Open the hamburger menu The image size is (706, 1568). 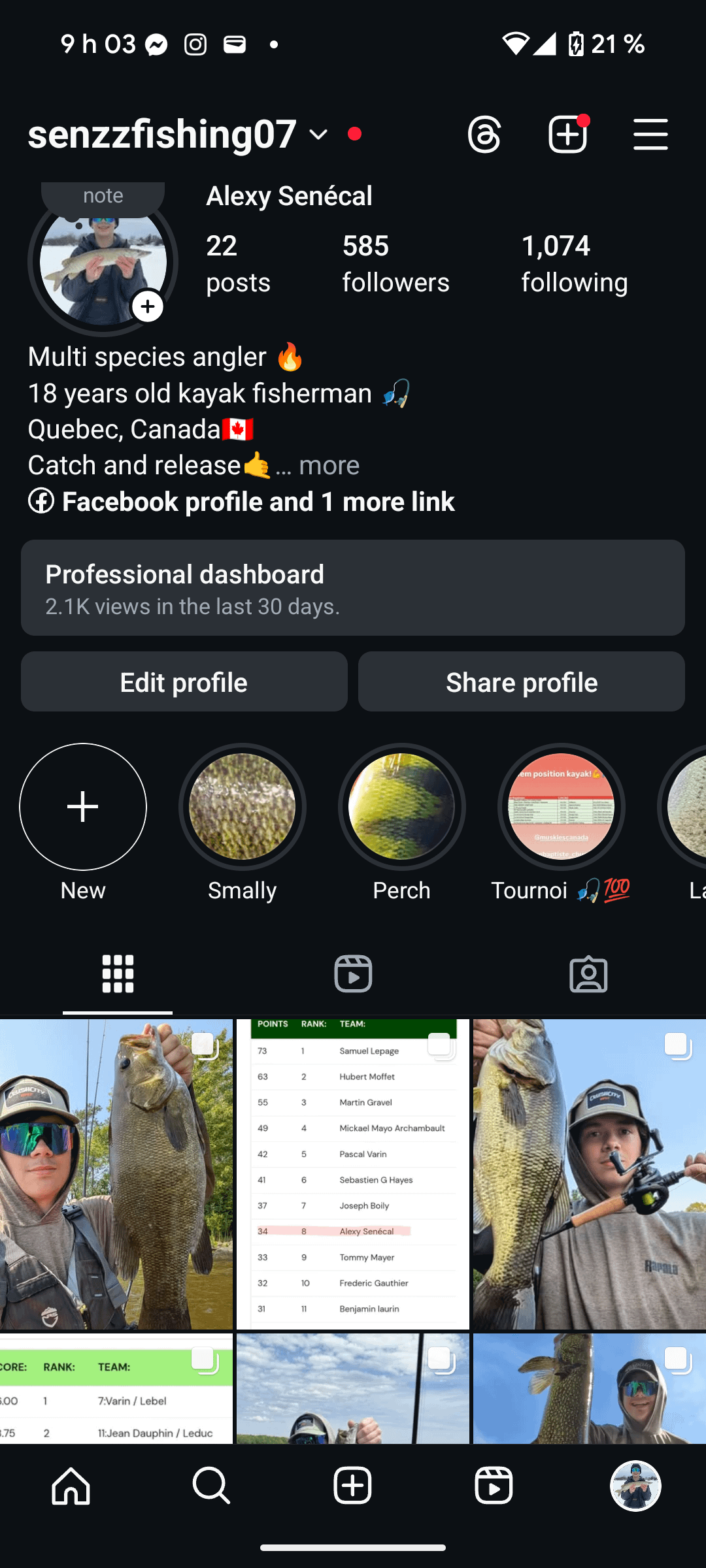[650, 135]
